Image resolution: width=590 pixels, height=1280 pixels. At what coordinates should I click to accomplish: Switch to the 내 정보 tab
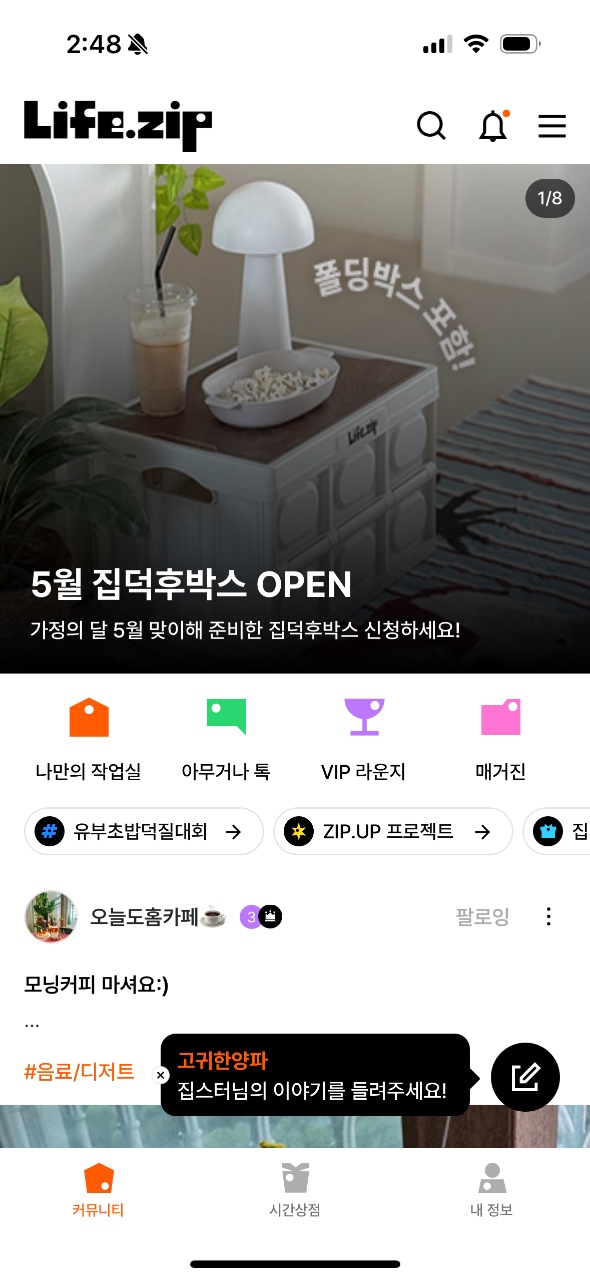coord(491,1190)
